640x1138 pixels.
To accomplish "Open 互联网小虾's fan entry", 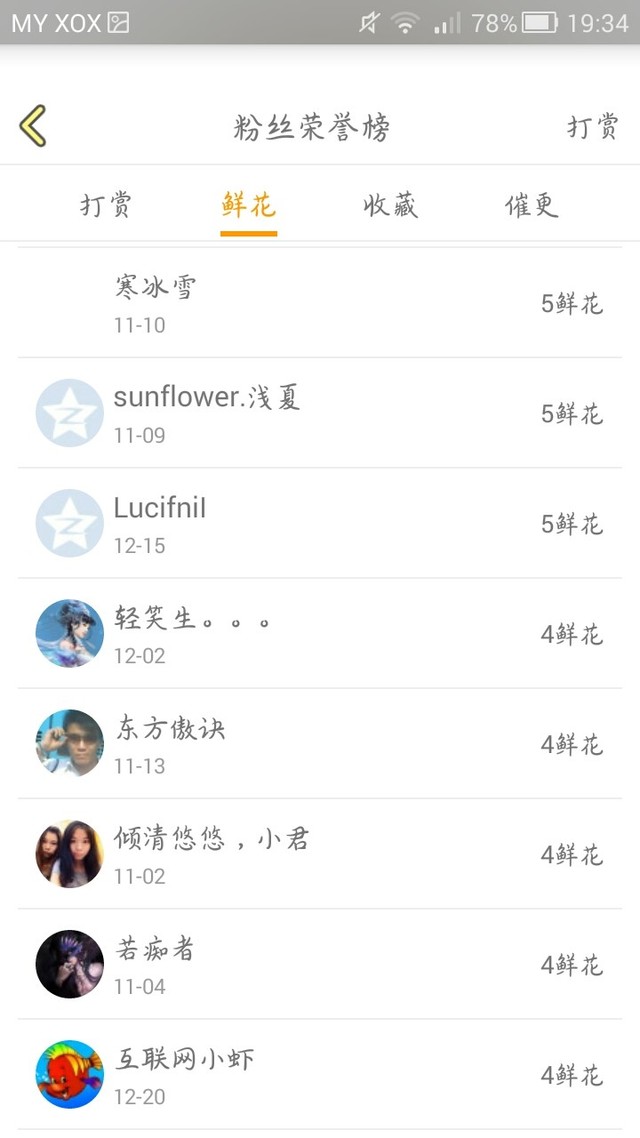I will (320, 1074).
